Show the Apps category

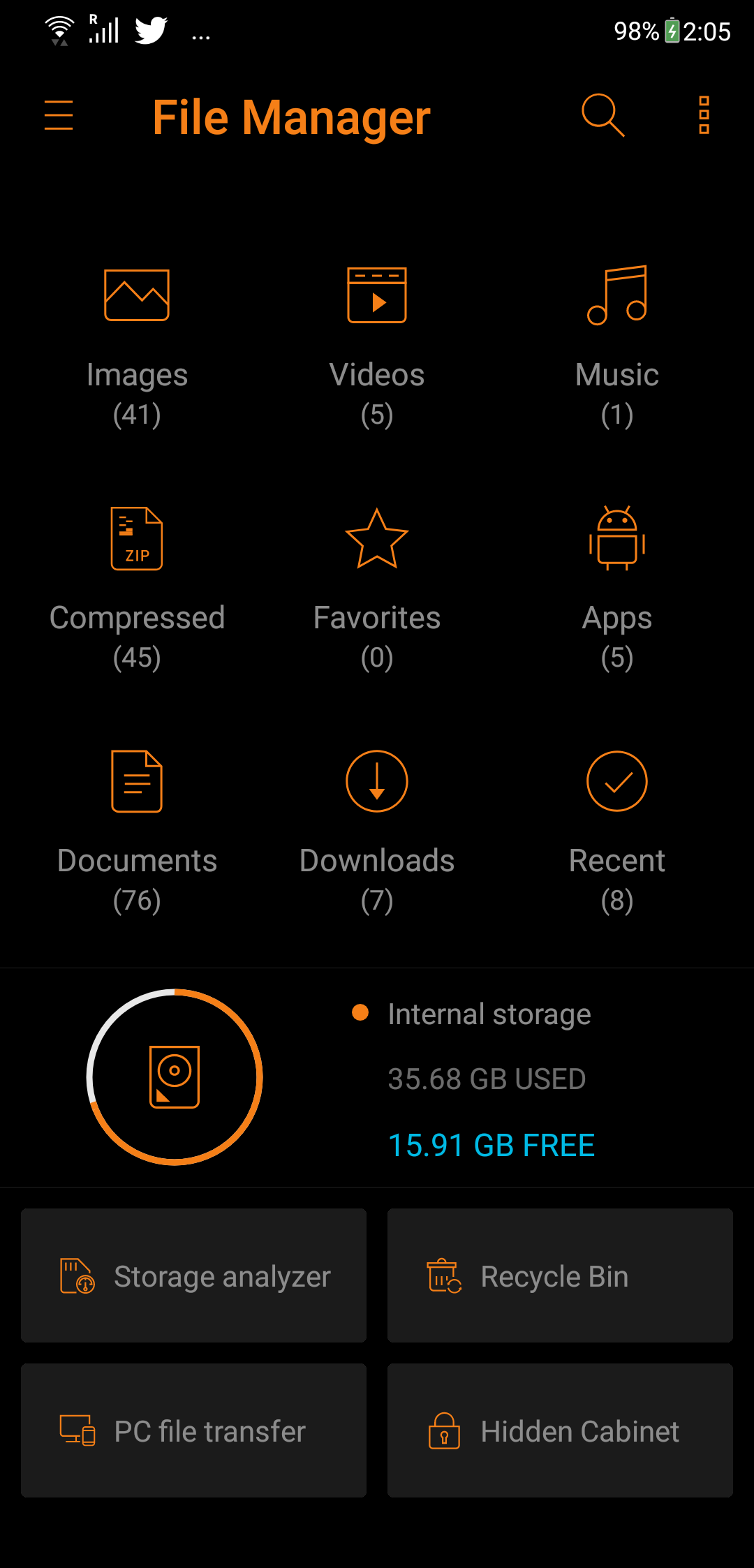point(617,590)
